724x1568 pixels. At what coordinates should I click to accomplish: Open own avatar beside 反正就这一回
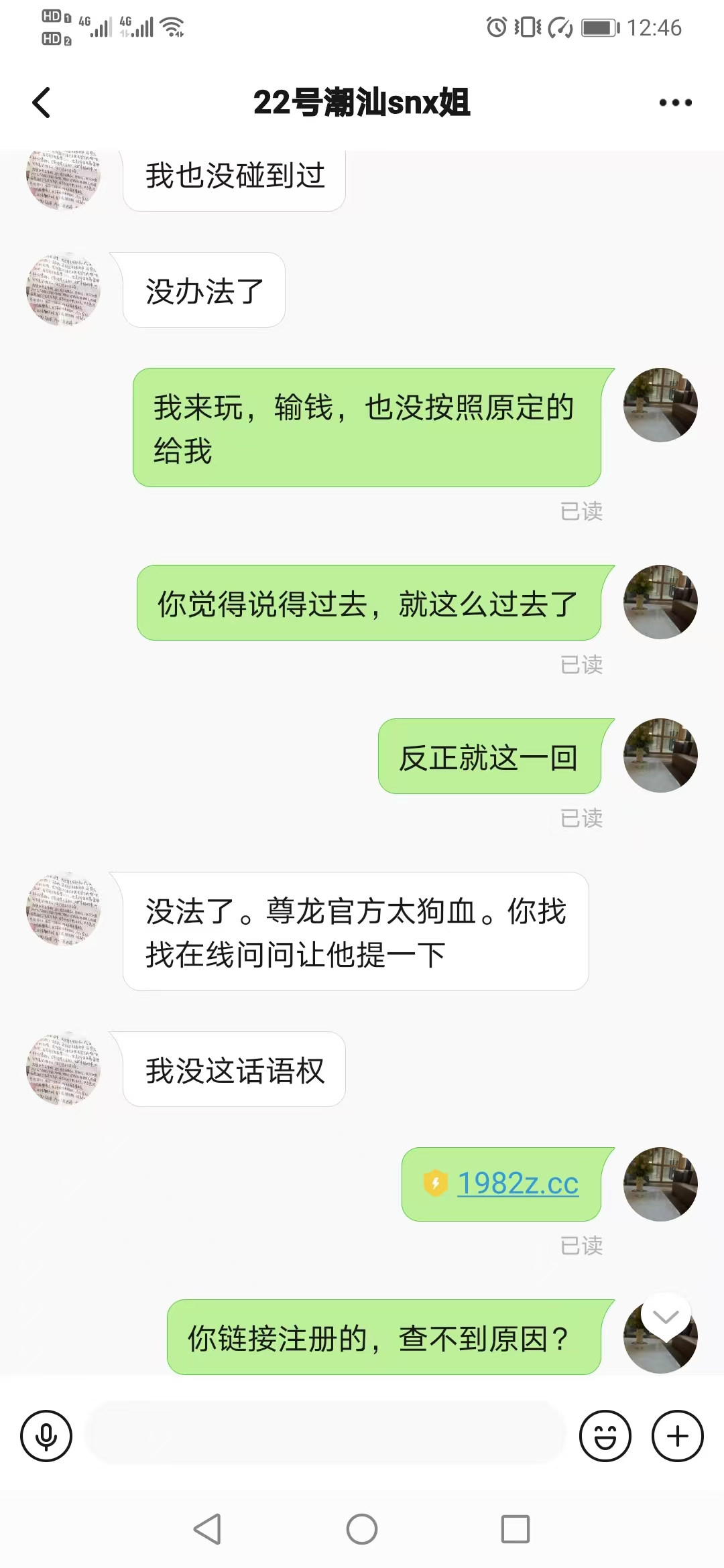pos(660,755)
